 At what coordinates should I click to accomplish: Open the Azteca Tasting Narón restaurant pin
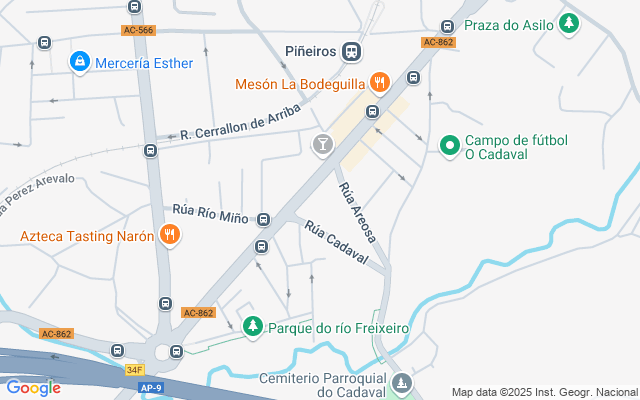coord(170,236)
